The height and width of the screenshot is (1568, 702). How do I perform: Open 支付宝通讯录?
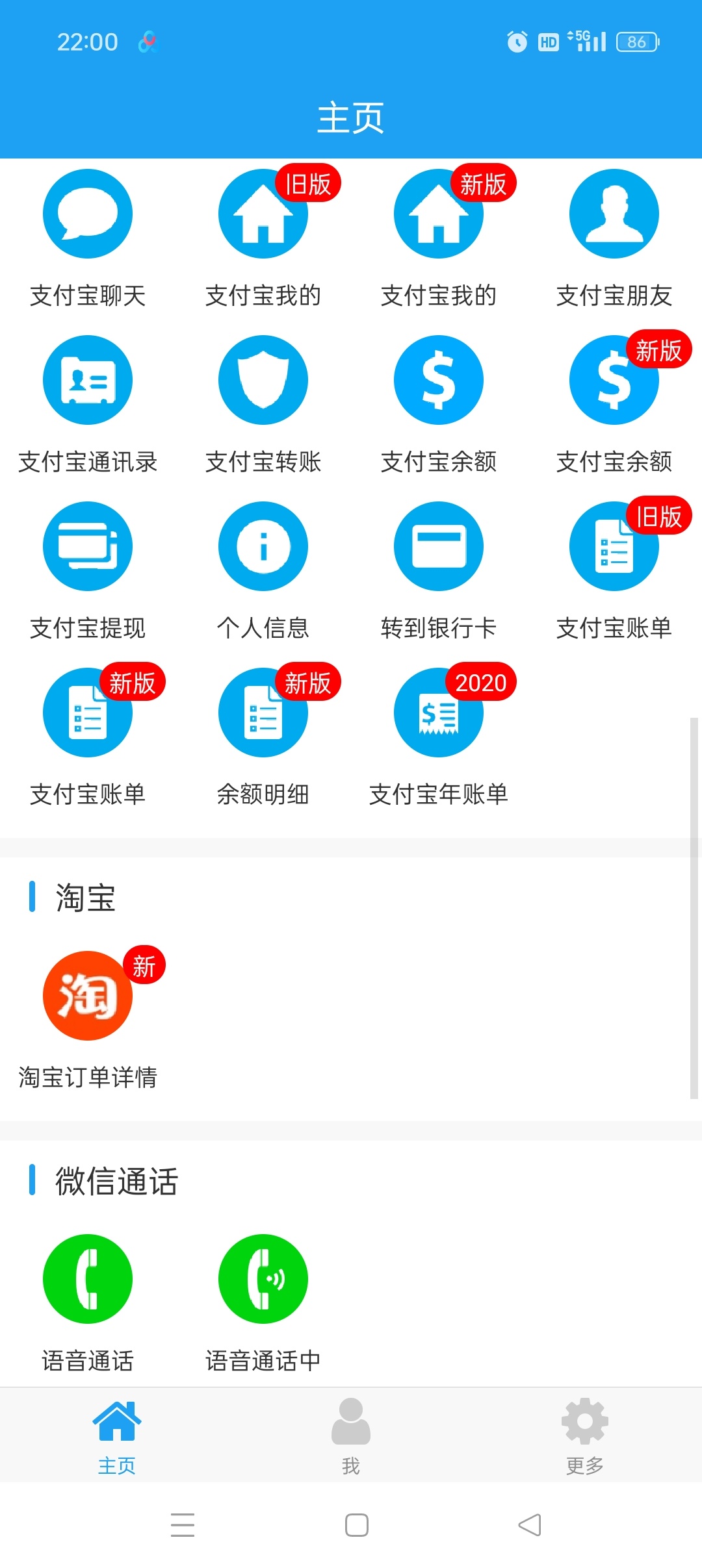point(88,381)
